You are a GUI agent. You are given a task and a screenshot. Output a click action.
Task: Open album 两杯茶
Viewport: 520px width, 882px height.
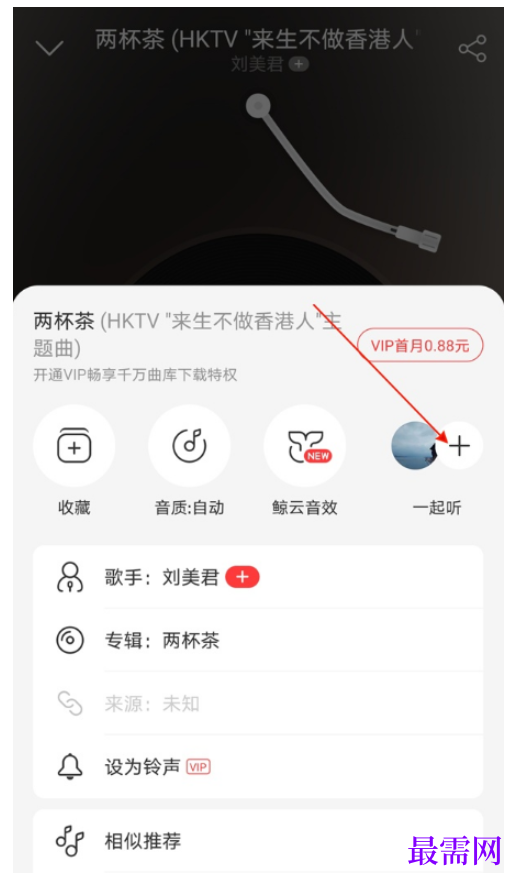pyautogui.click(x=258, y=640)
